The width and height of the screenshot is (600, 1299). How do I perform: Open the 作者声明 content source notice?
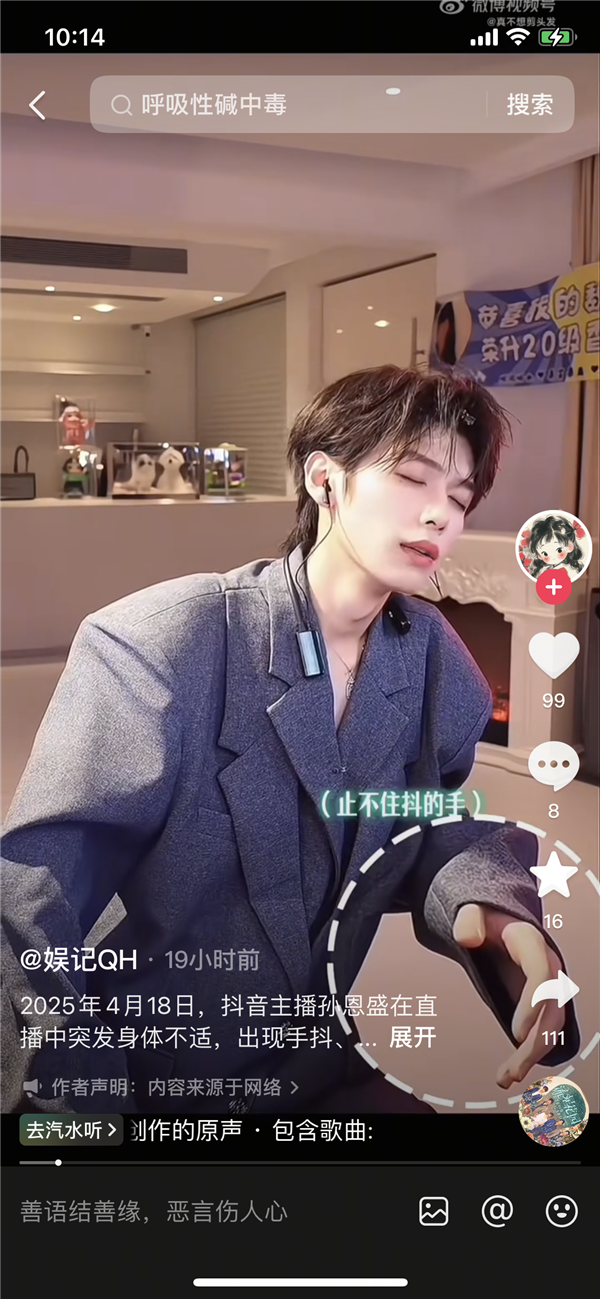point(160,1086)
